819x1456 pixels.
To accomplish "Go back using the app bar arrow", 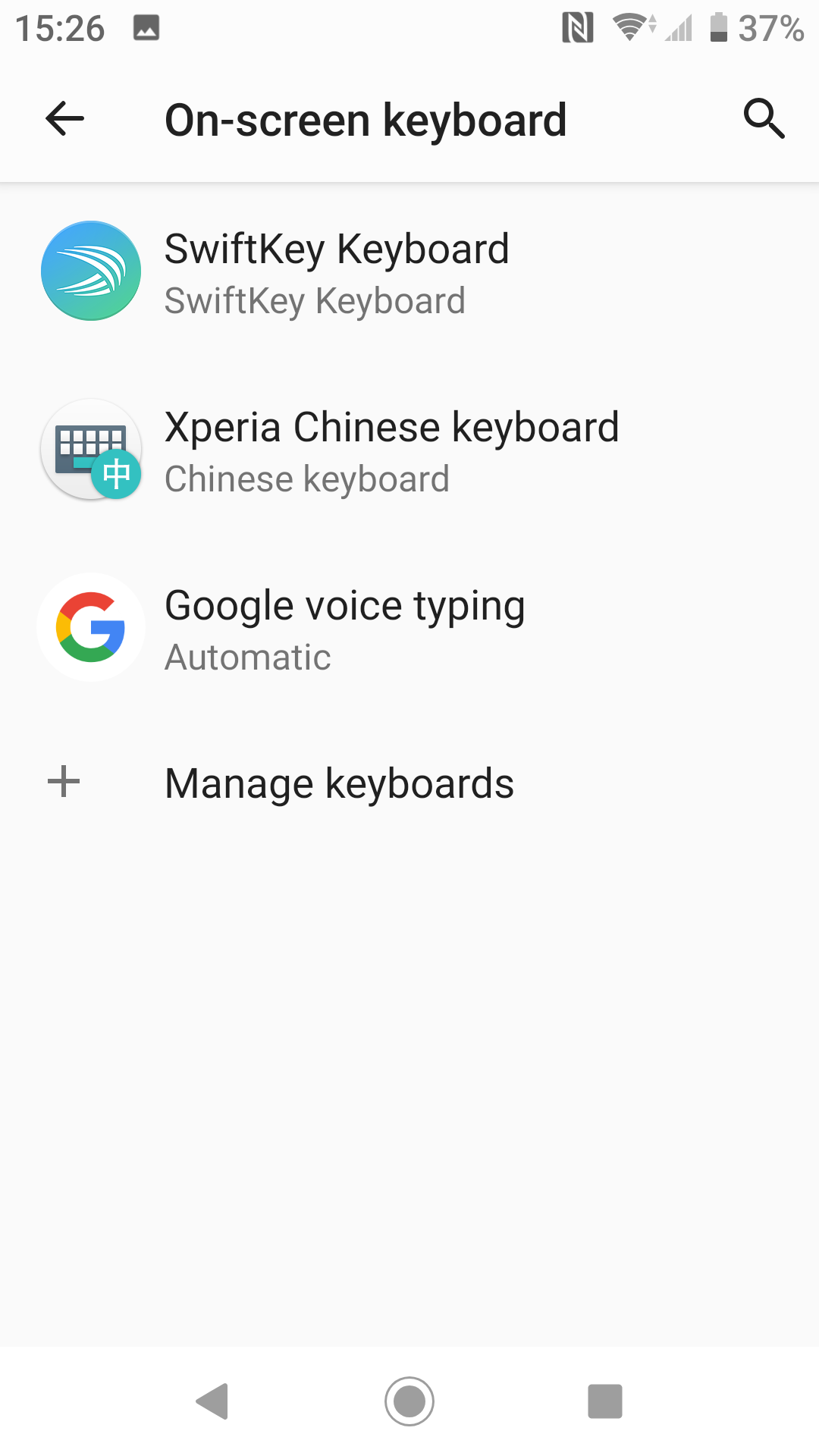I will coord(64,119).
